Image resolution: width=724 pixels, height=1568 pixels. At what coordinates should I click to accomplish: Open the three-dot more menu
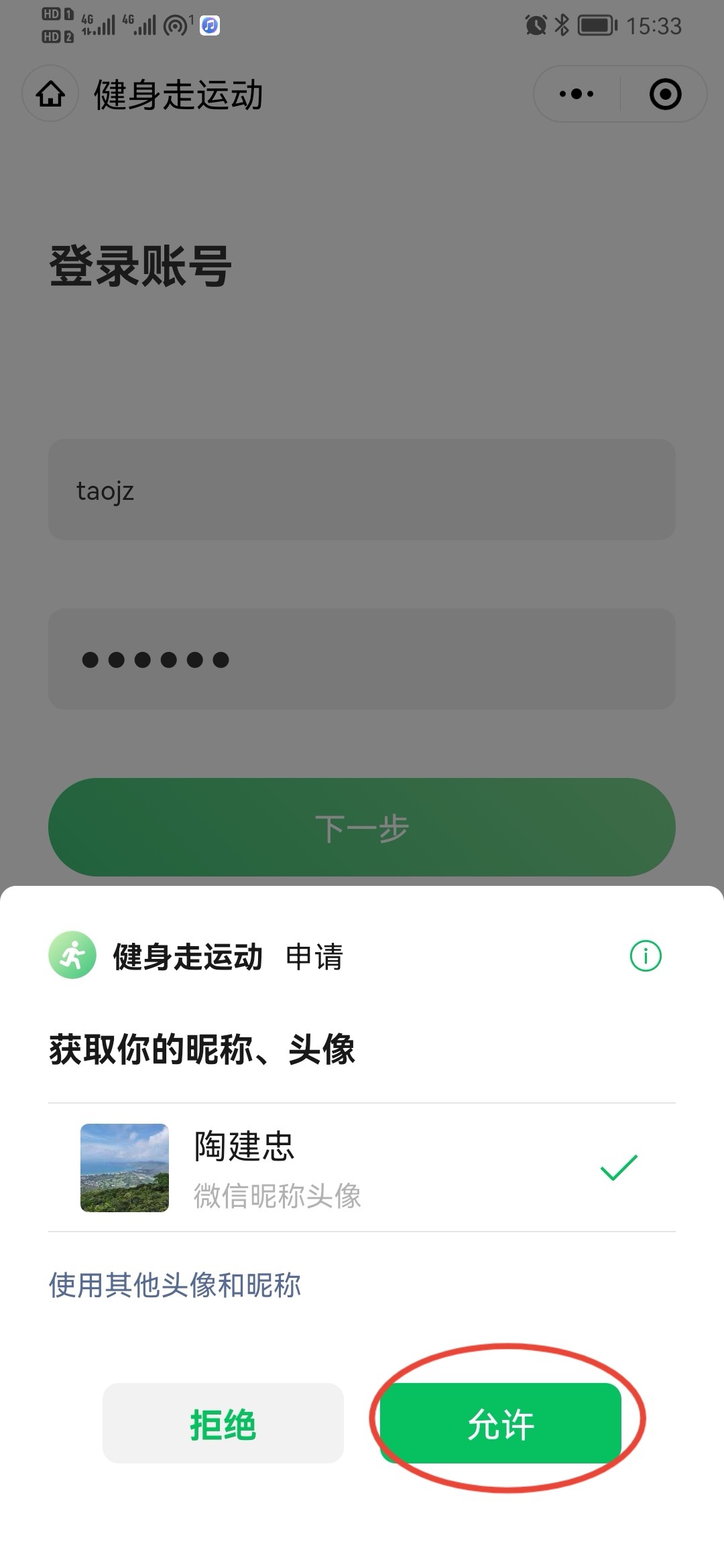pyautogui.click(x=577, y=94)
